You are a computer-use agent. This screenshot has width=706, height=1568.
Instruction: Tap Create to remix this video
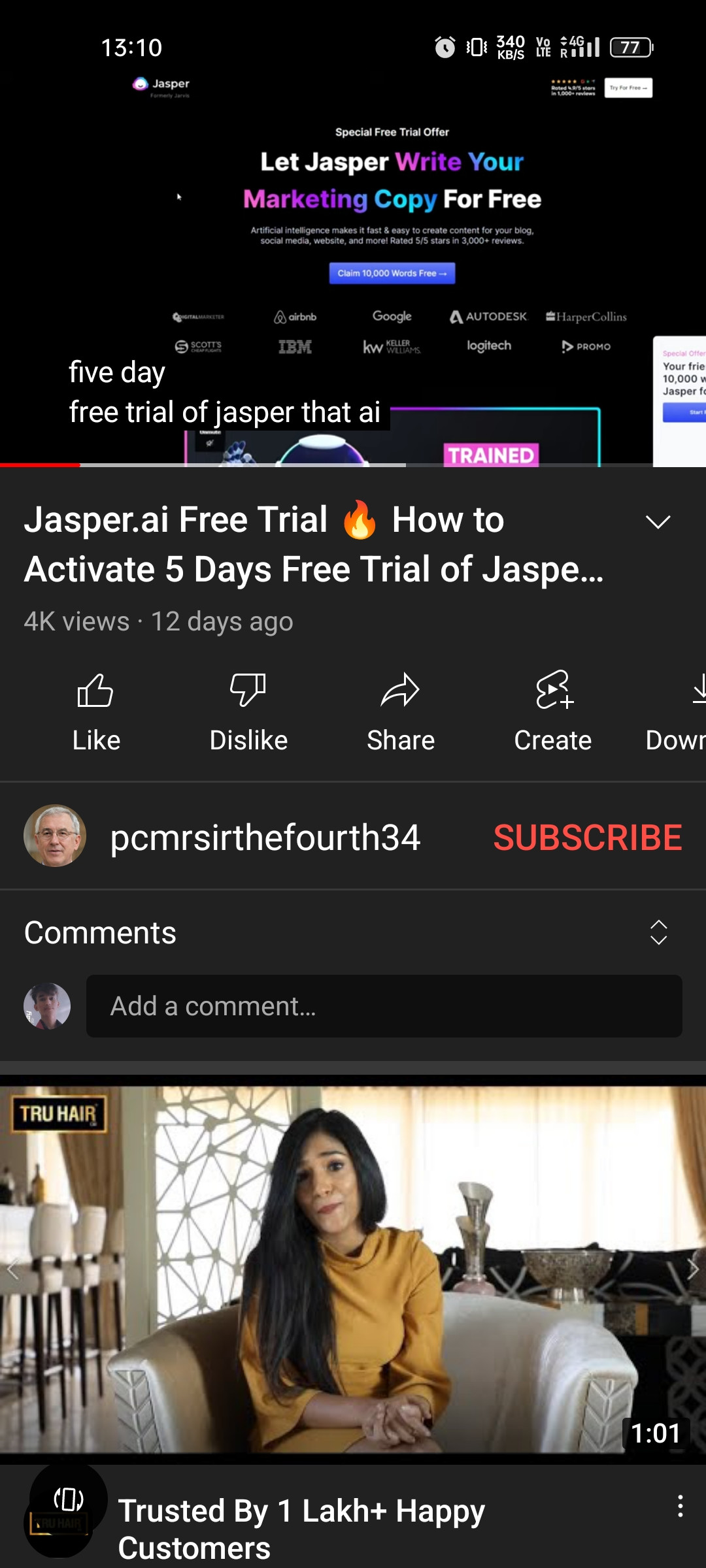click(x=553, y=713)
